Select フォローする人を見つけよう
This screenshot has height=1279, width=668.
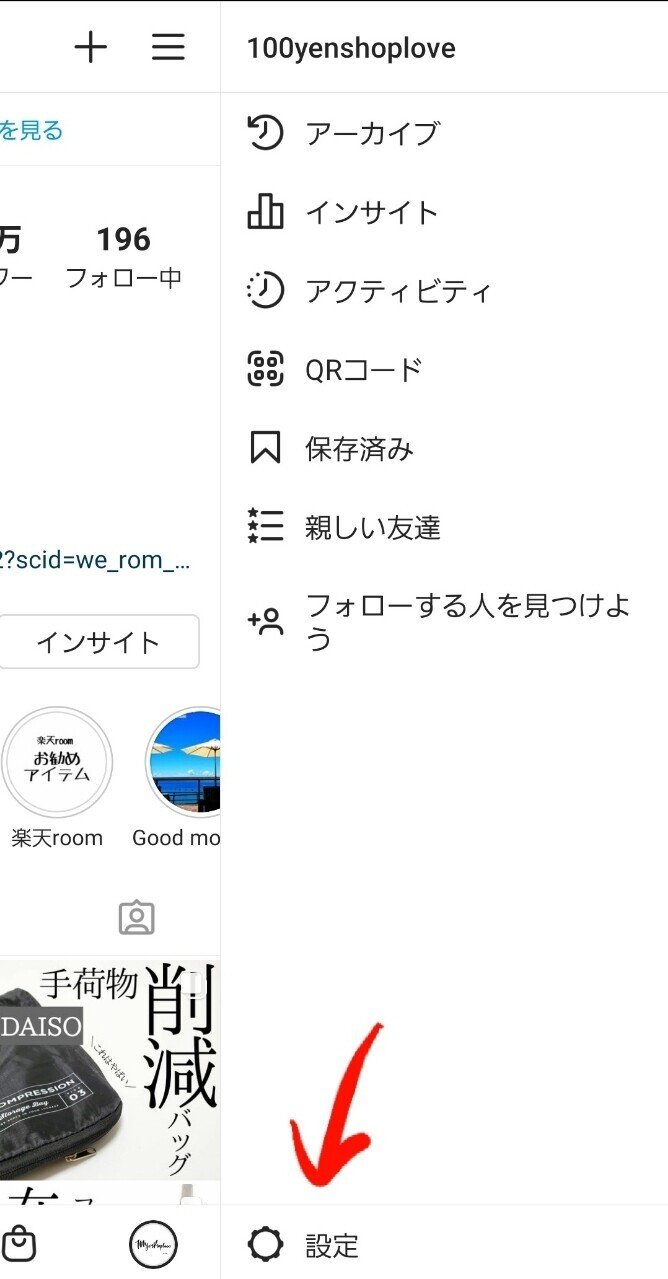(466, 621)
